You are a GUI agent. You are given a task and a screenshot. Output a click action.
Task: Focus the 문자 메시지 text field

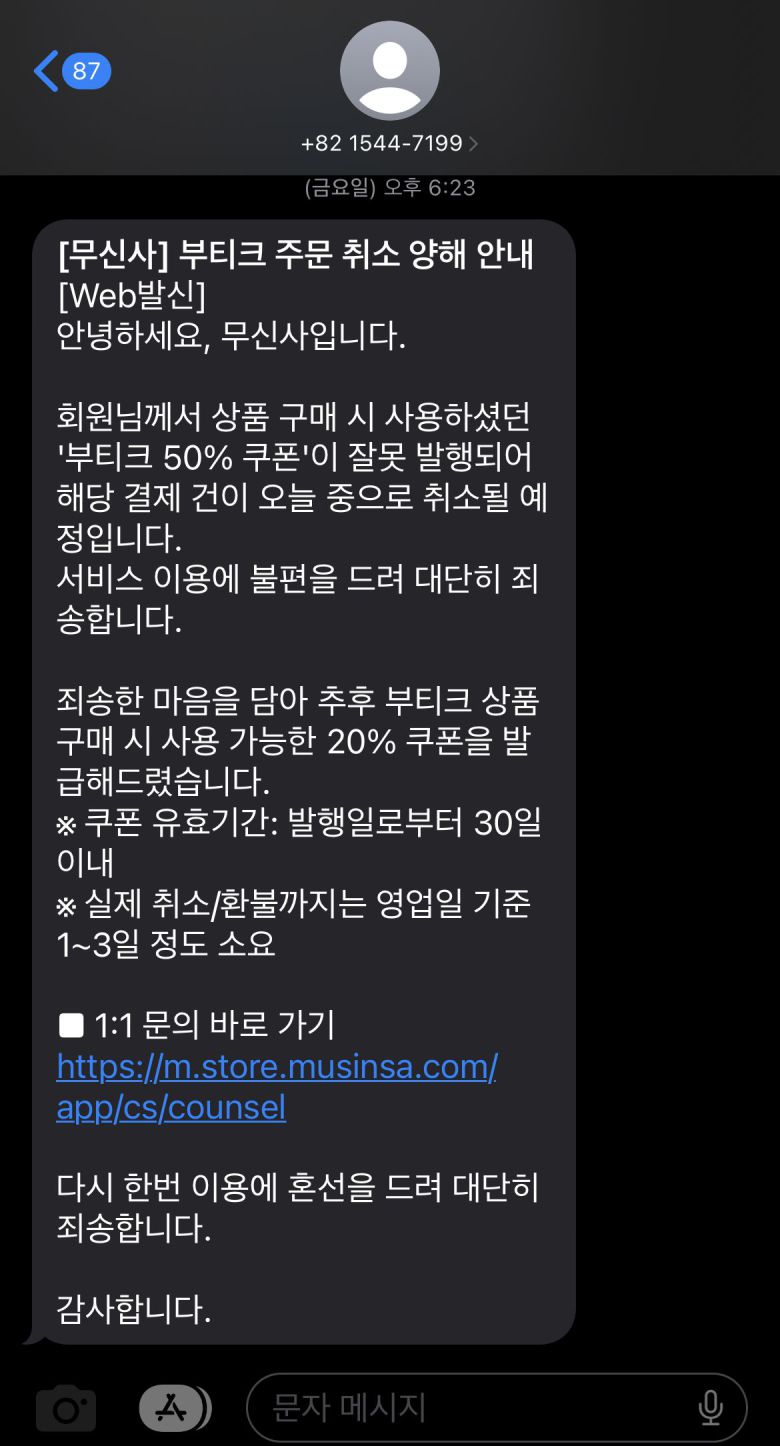click(470, 1408)
